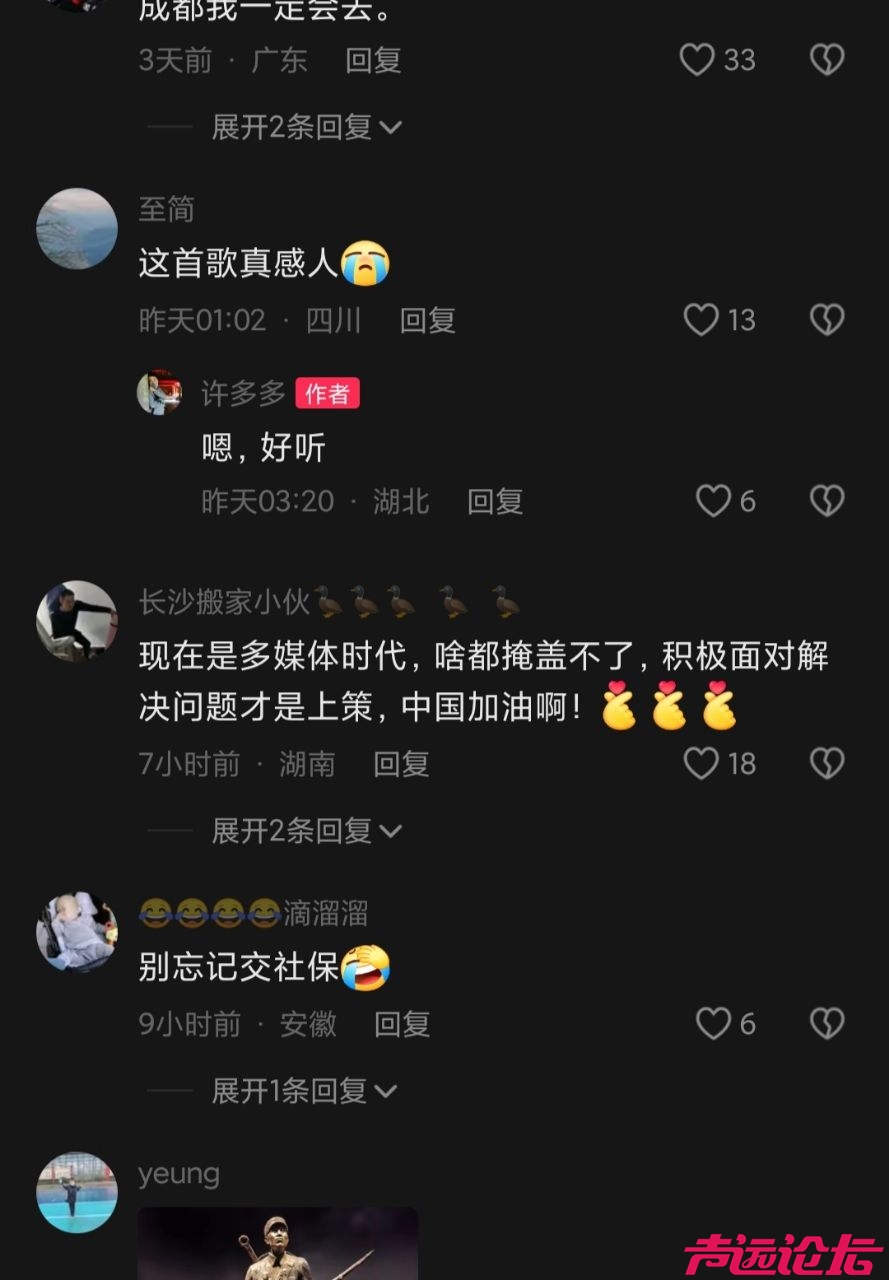Dislike the comment 别忘记交社保
This screenshot has height=1280, width=889.
[x=826, y=1024]
